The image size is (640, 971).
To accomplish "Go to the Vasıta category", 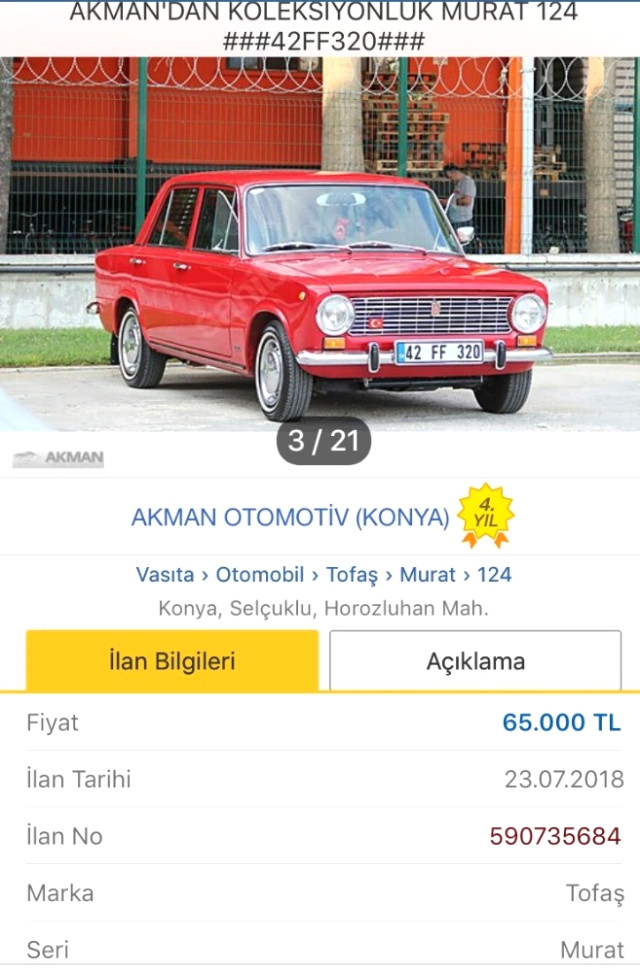I will 165,575.
